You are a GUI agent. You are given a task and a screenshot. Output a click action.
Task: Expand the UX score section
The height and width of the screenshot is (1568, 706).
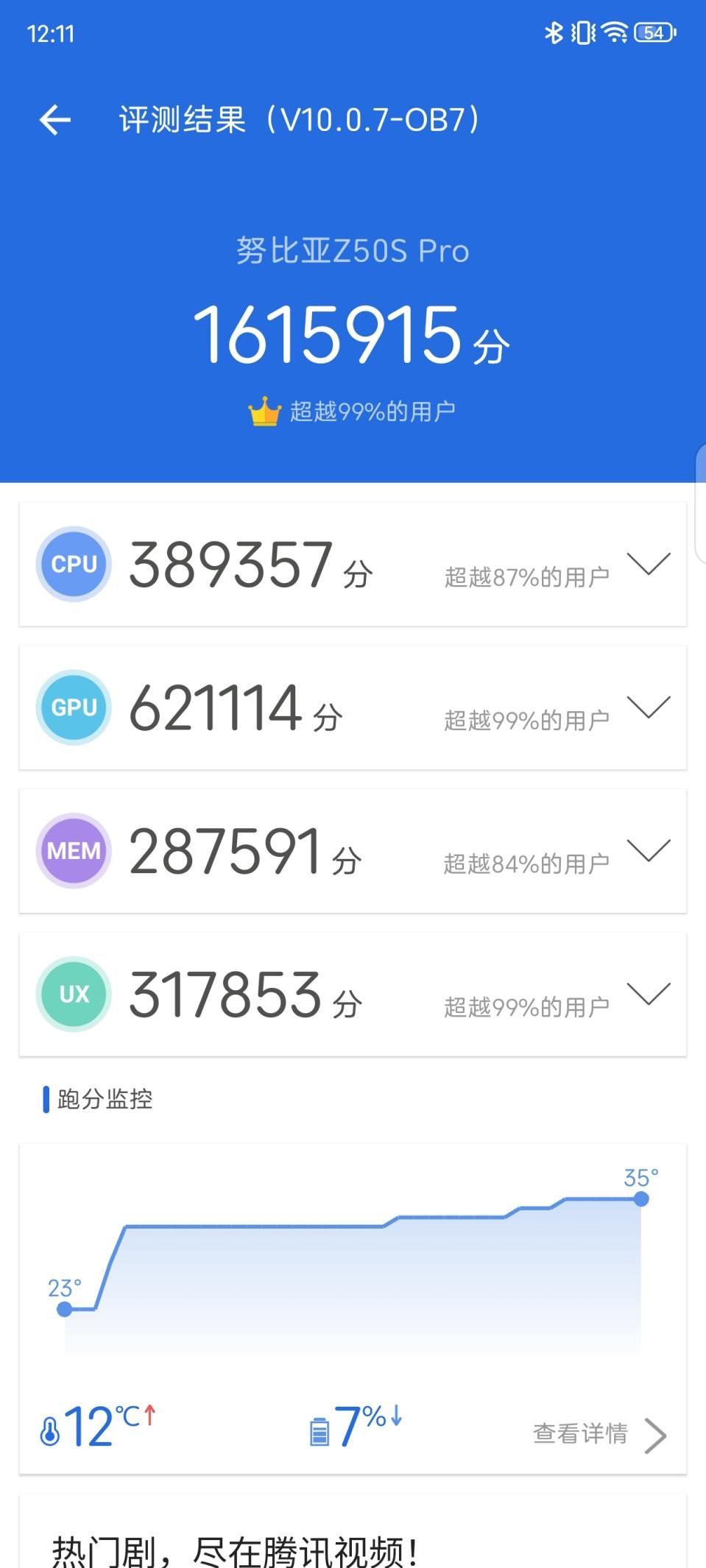click(648, 994)
